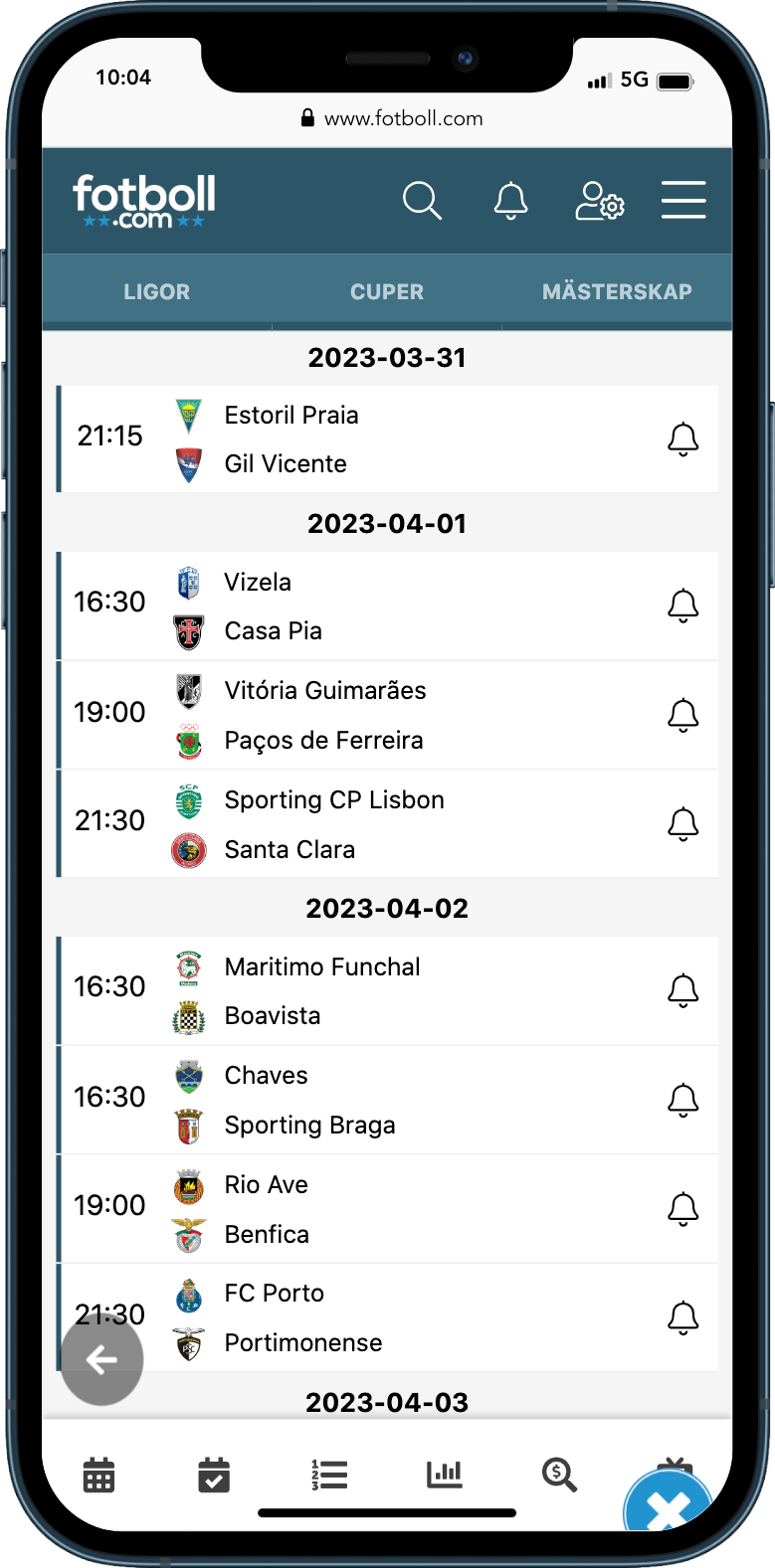Open Vitória Guimarães vs Paços de Ferreira match
This screenshot has width=775, height=1568.
pos(388,715)
